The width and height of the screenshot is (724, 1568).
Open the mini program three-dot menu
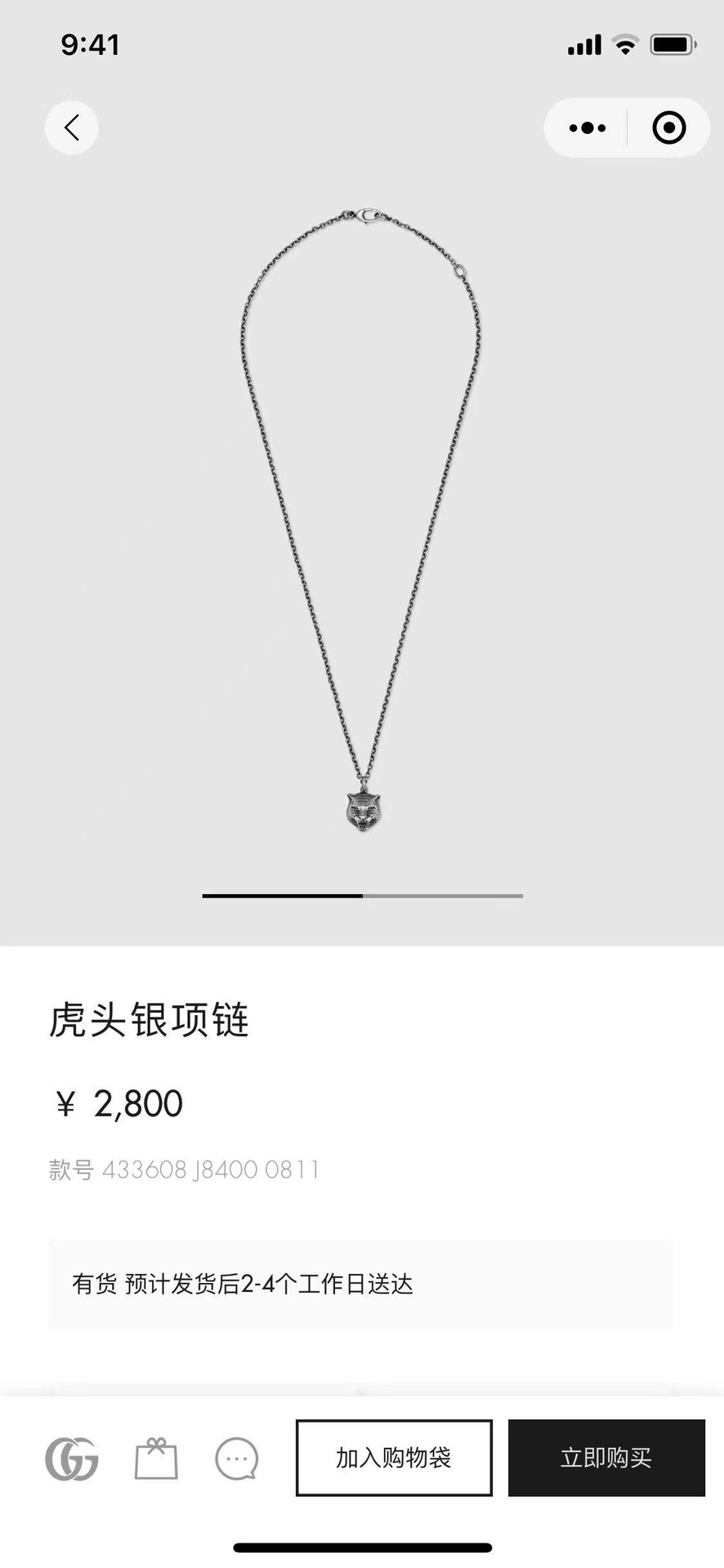pos(587,128)
